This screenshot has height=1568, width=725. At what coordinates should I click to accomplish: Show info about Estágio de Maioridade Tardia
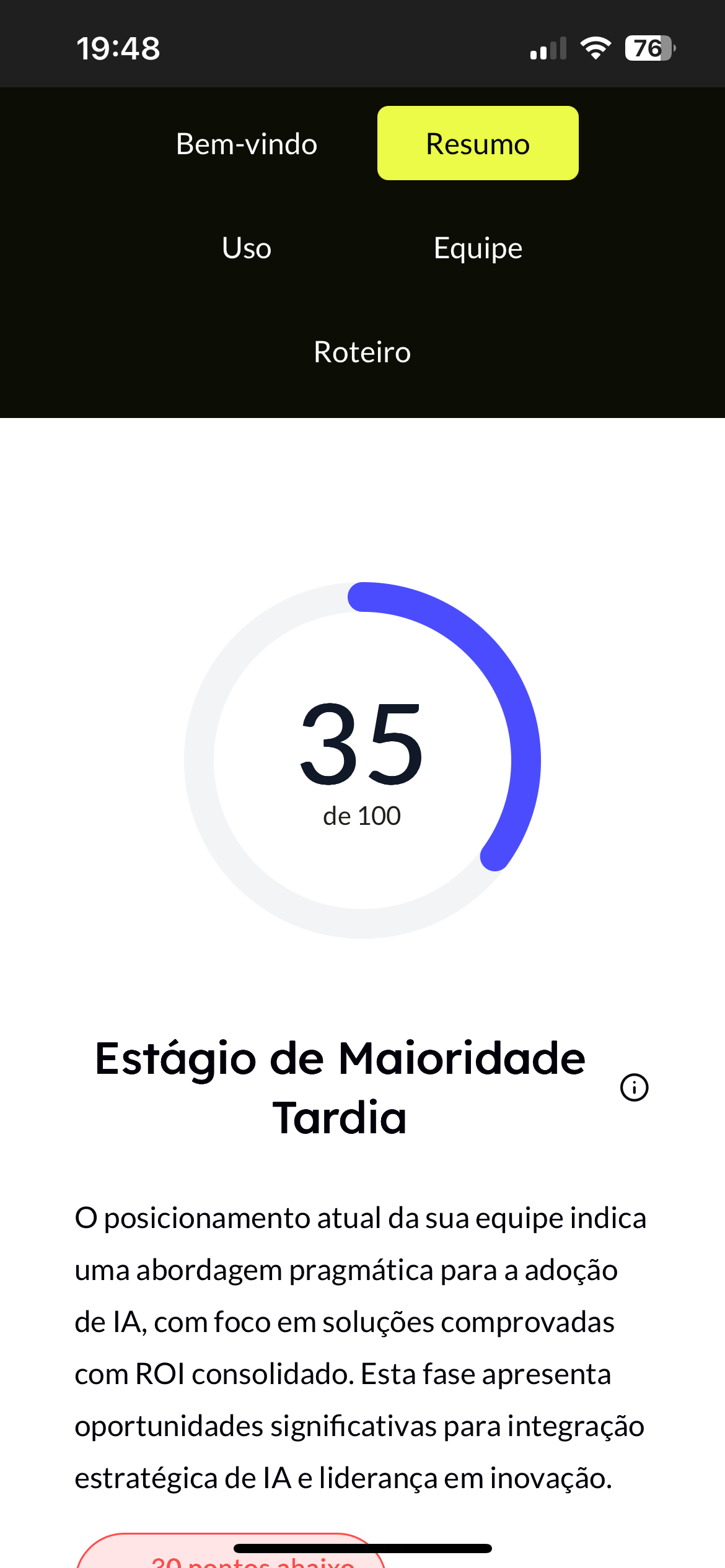point(634,1087)
